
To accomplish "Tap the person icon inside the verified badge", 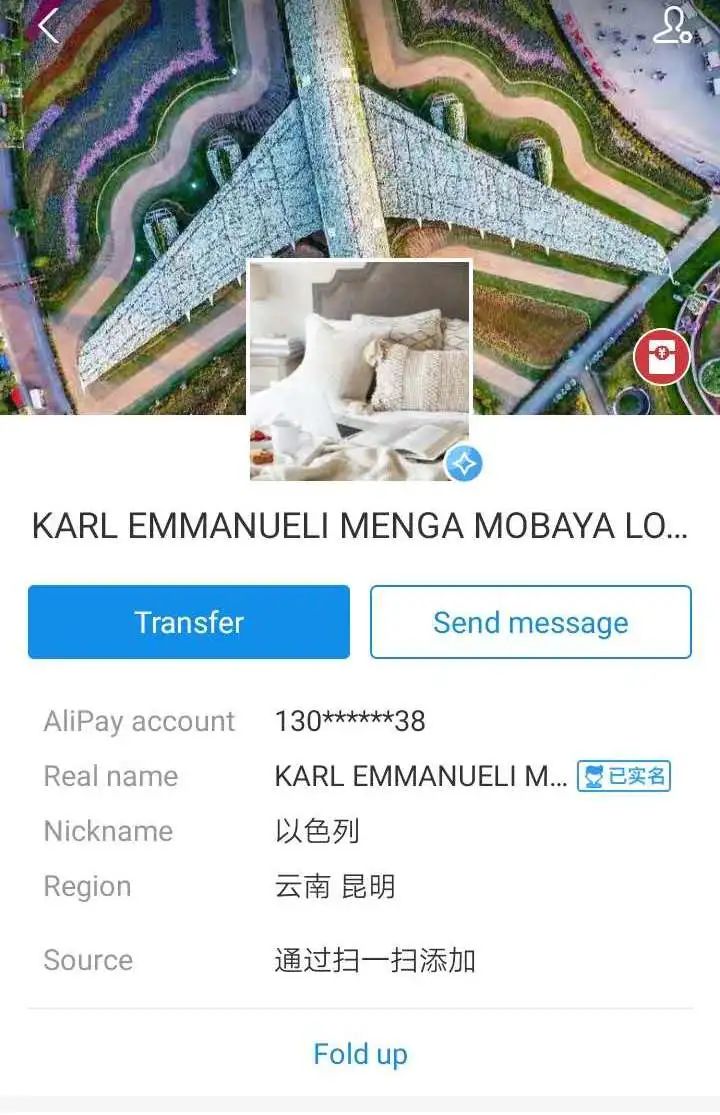I will click(x=592, y=774).
